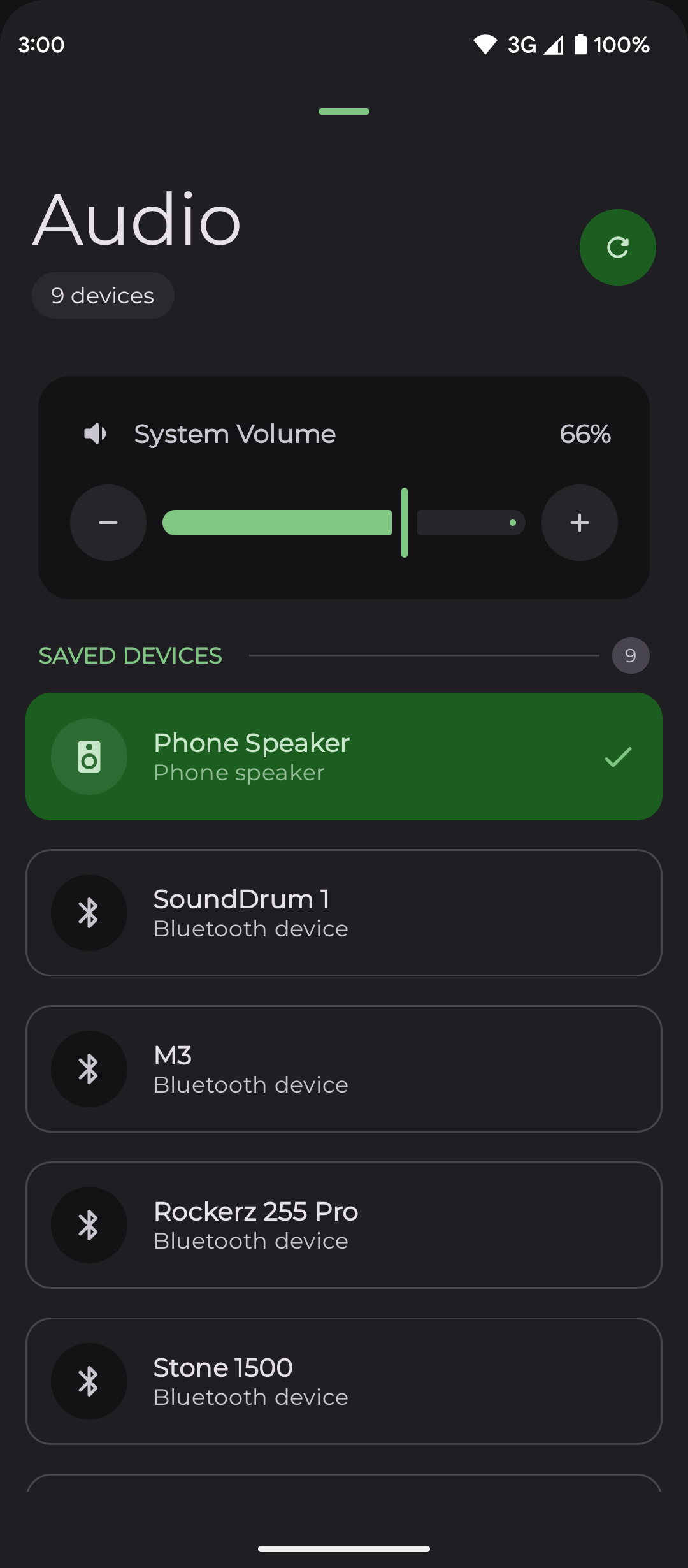Image resolution: width=688 pixels, height=1568 pixels.
Task: Select the Phone Speaker output
Action: pos(344,757)
